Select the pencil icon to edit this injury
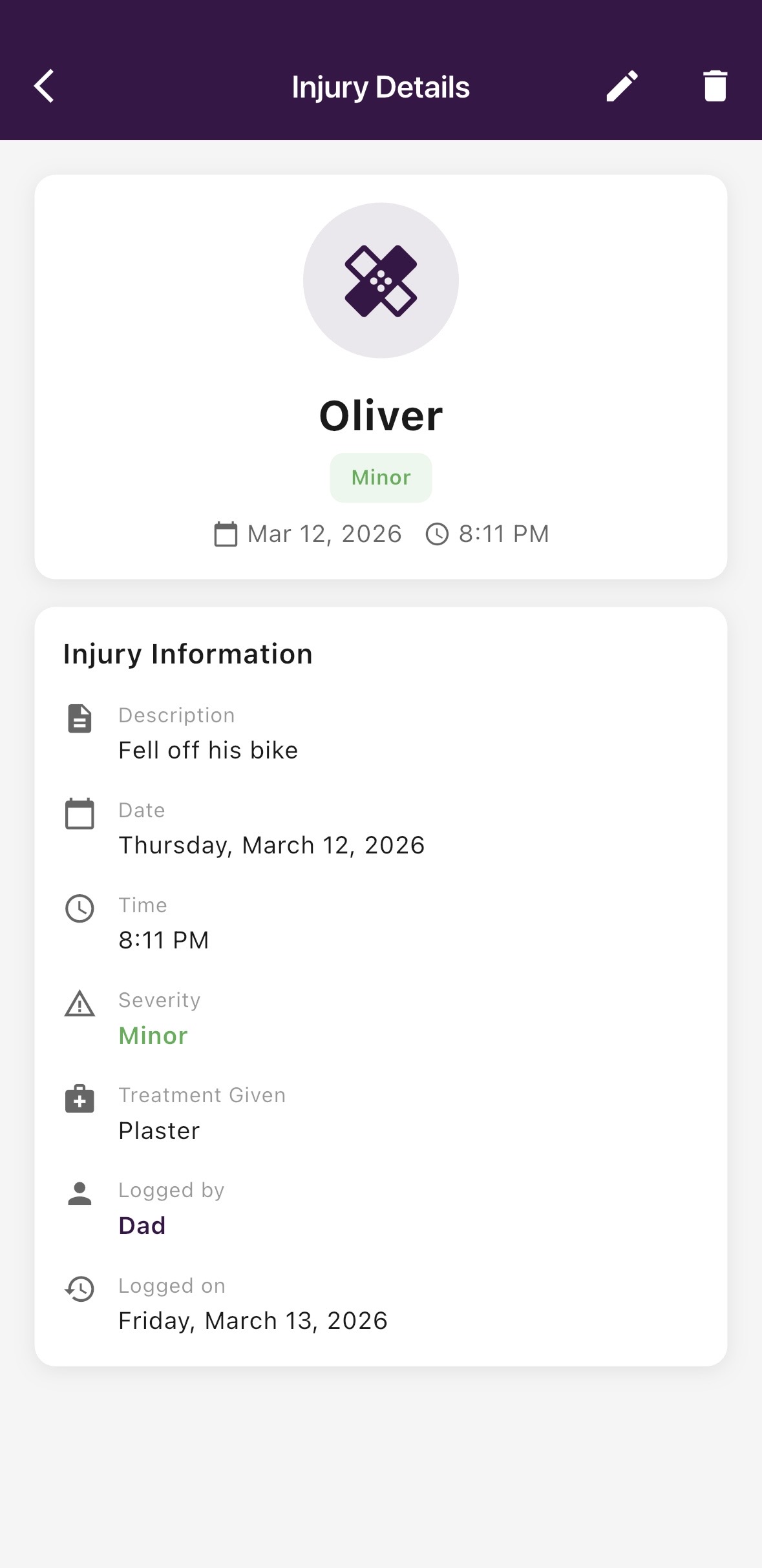The width and height of the screenshot is (762, 1568). coord(621,85)
